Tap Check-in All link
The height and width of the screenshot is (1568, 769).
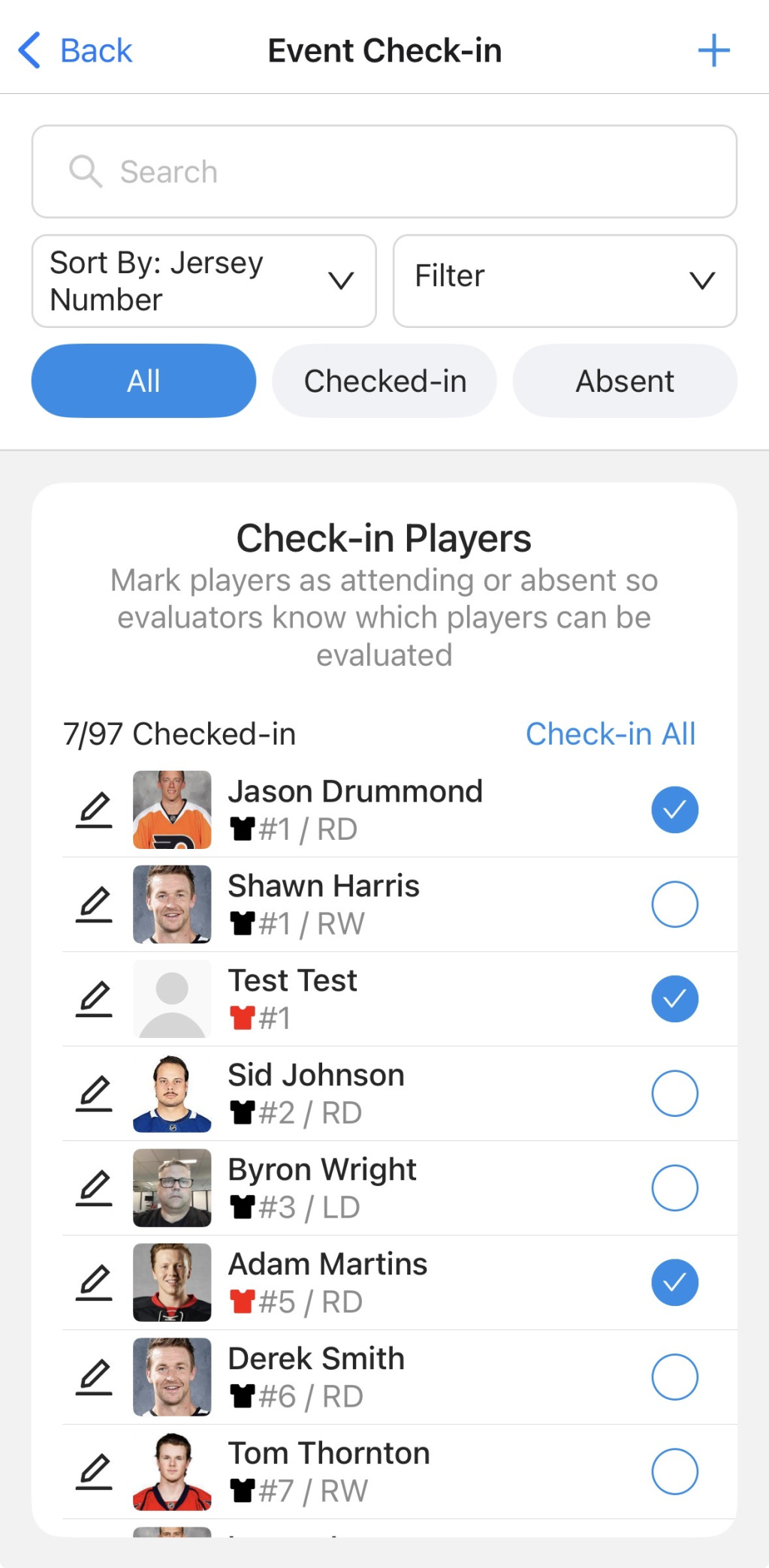(x=610, y=734)
